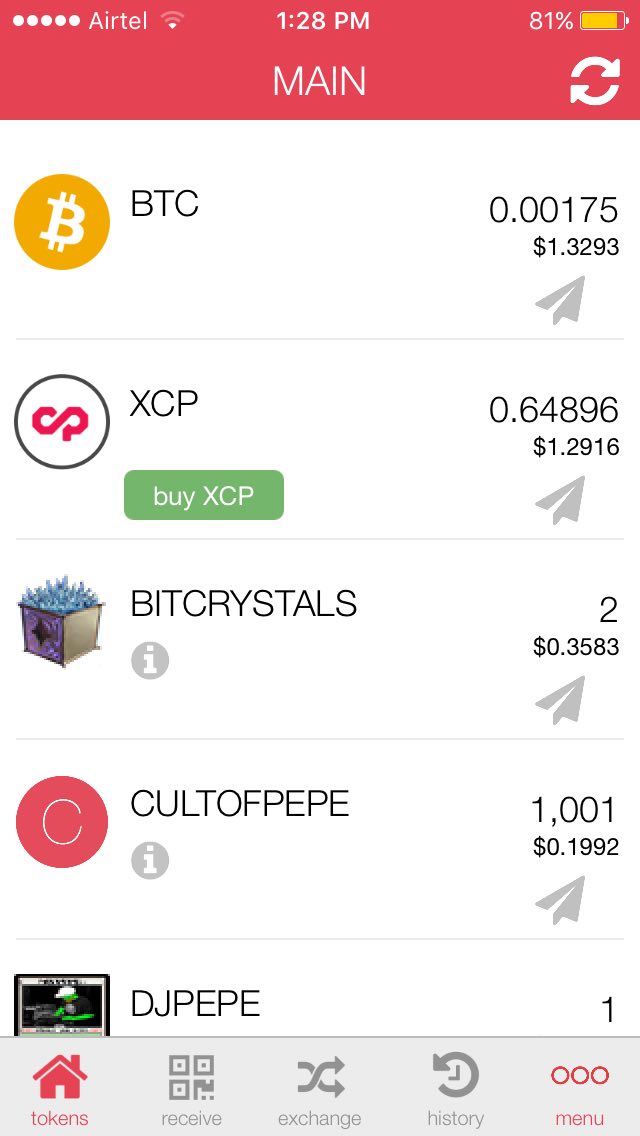The image size is (640, 1136).
Task: Open the DJPEPE token row
Action: coord(320,989)
